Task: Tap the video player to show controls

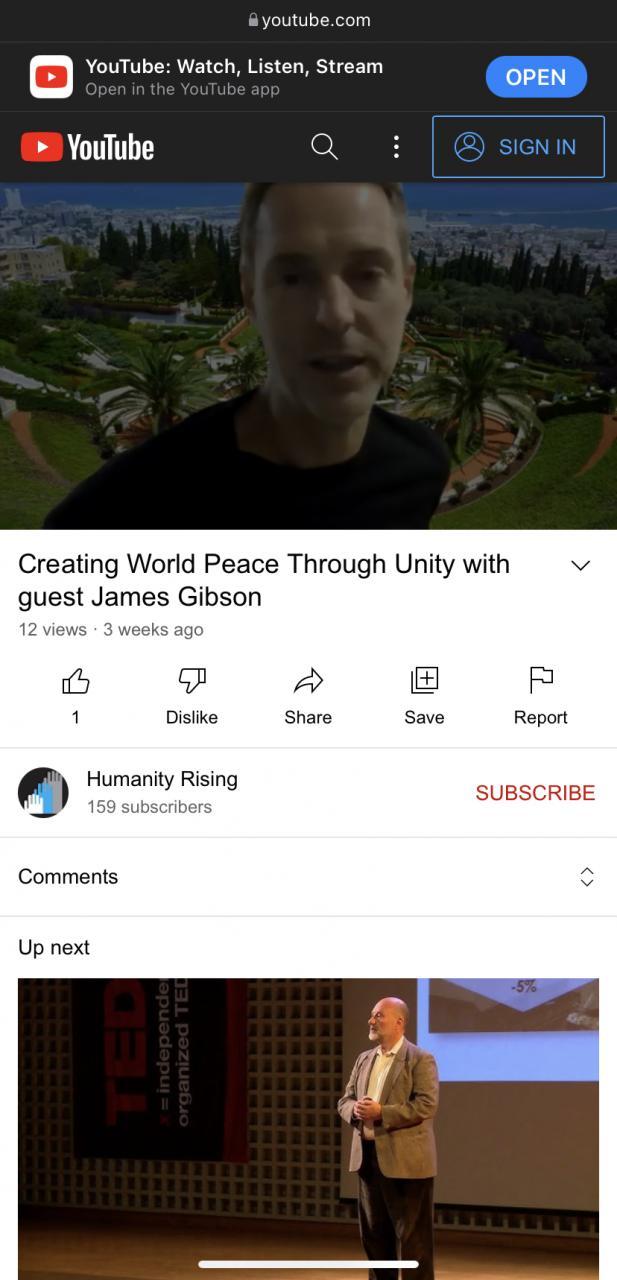Action: pos(308,355)
